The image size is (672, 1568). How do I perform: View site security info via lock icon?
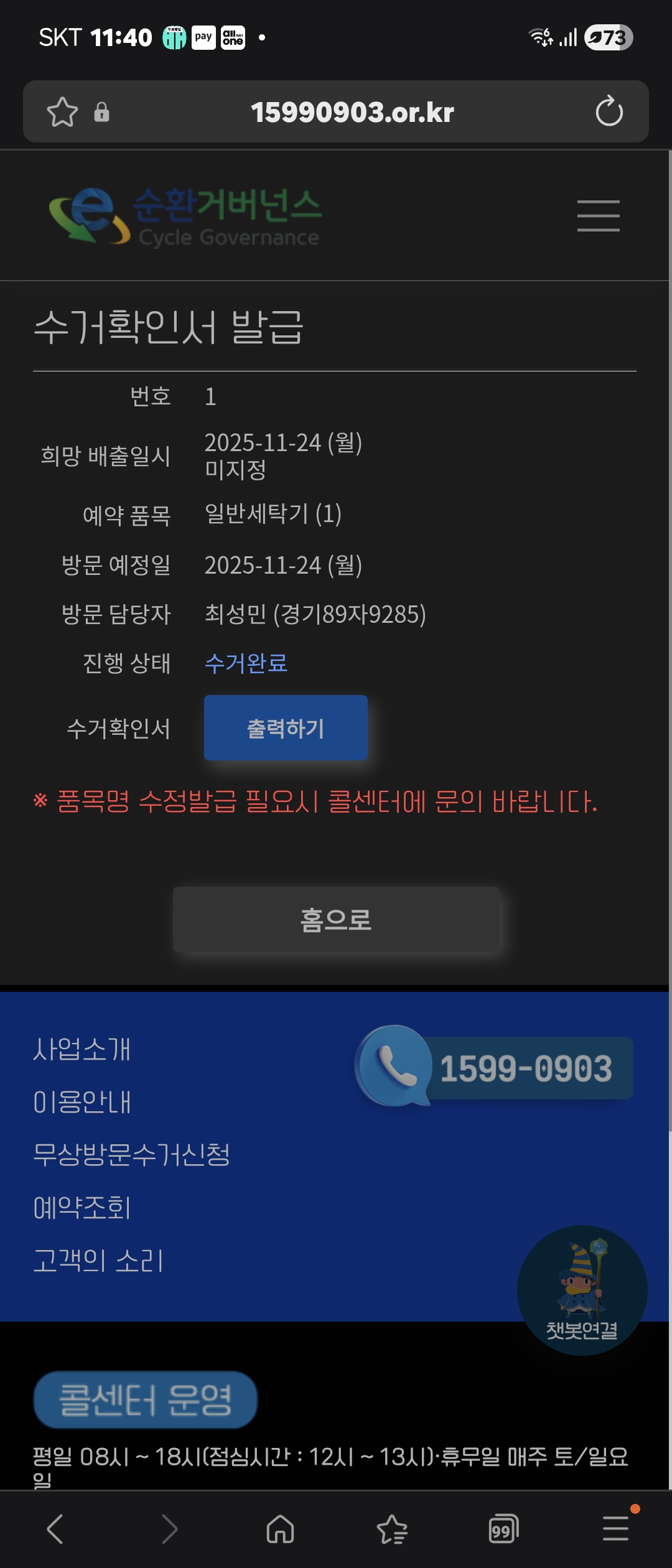coord(101,112)
